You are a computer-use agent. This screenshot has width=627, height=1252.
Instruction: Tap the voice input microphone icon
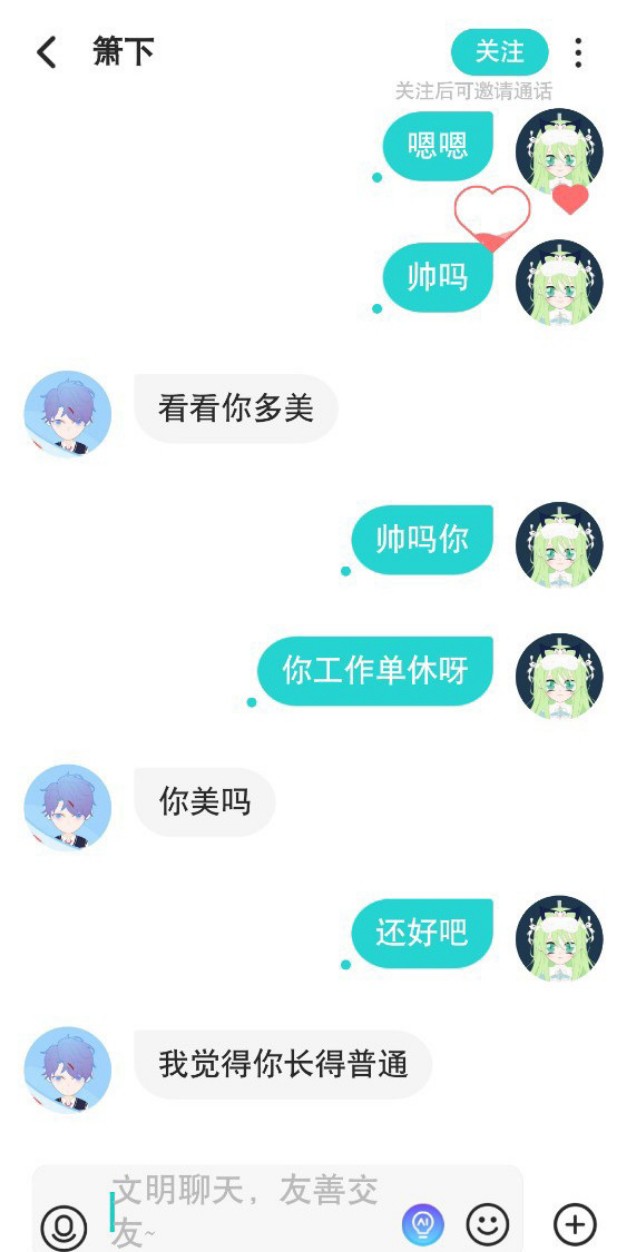(63, 1224)
